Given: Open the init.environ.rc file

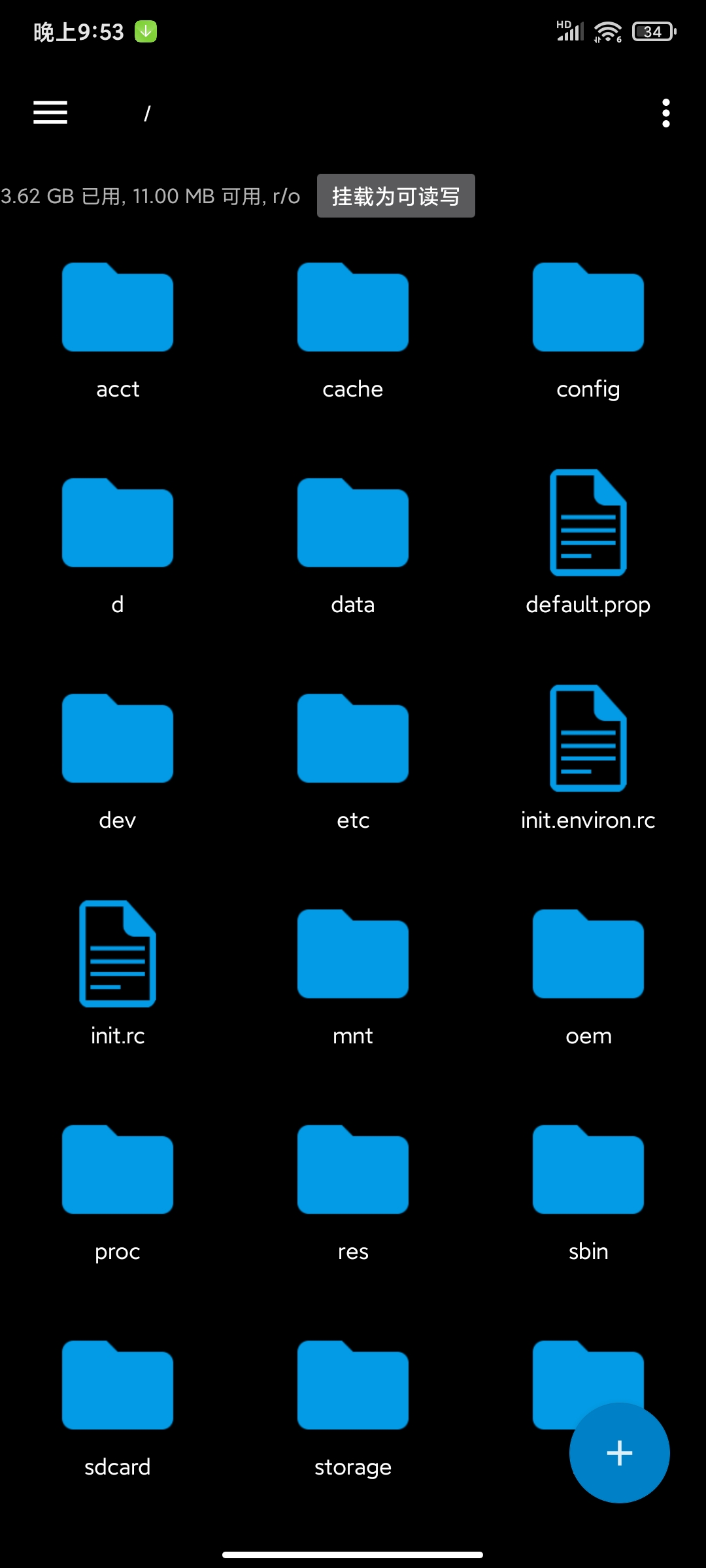Looking at the screenshot, I should pyautogui.click(x=588, y=740).
